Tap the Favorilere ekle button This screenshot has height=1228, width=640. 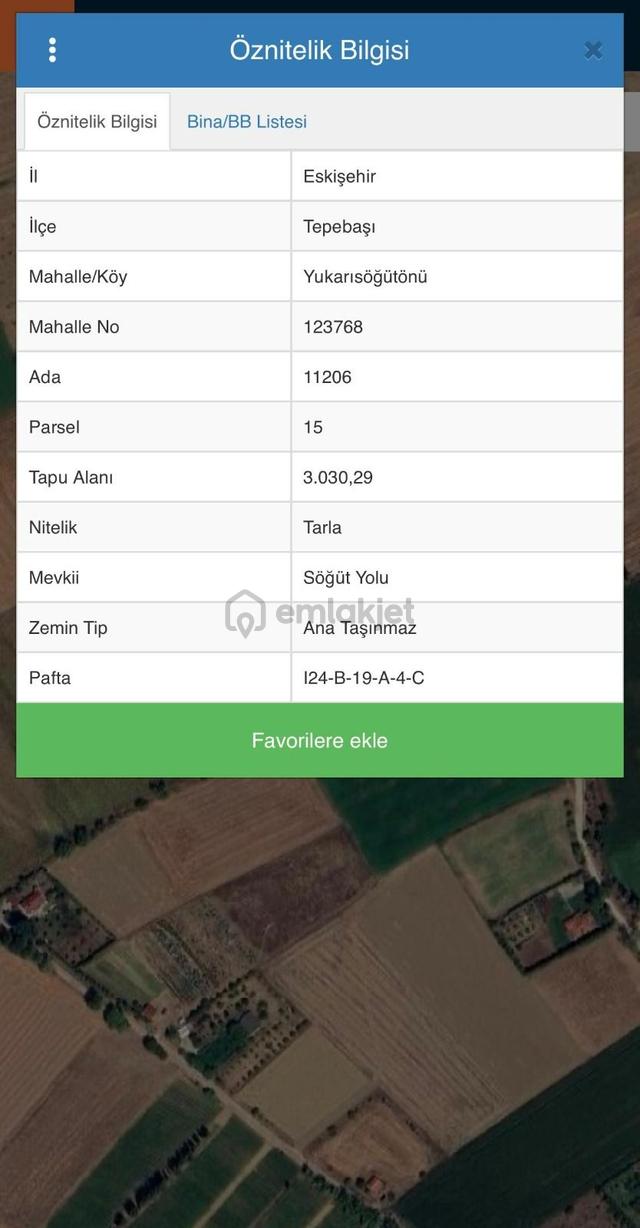tap(320, 741)
